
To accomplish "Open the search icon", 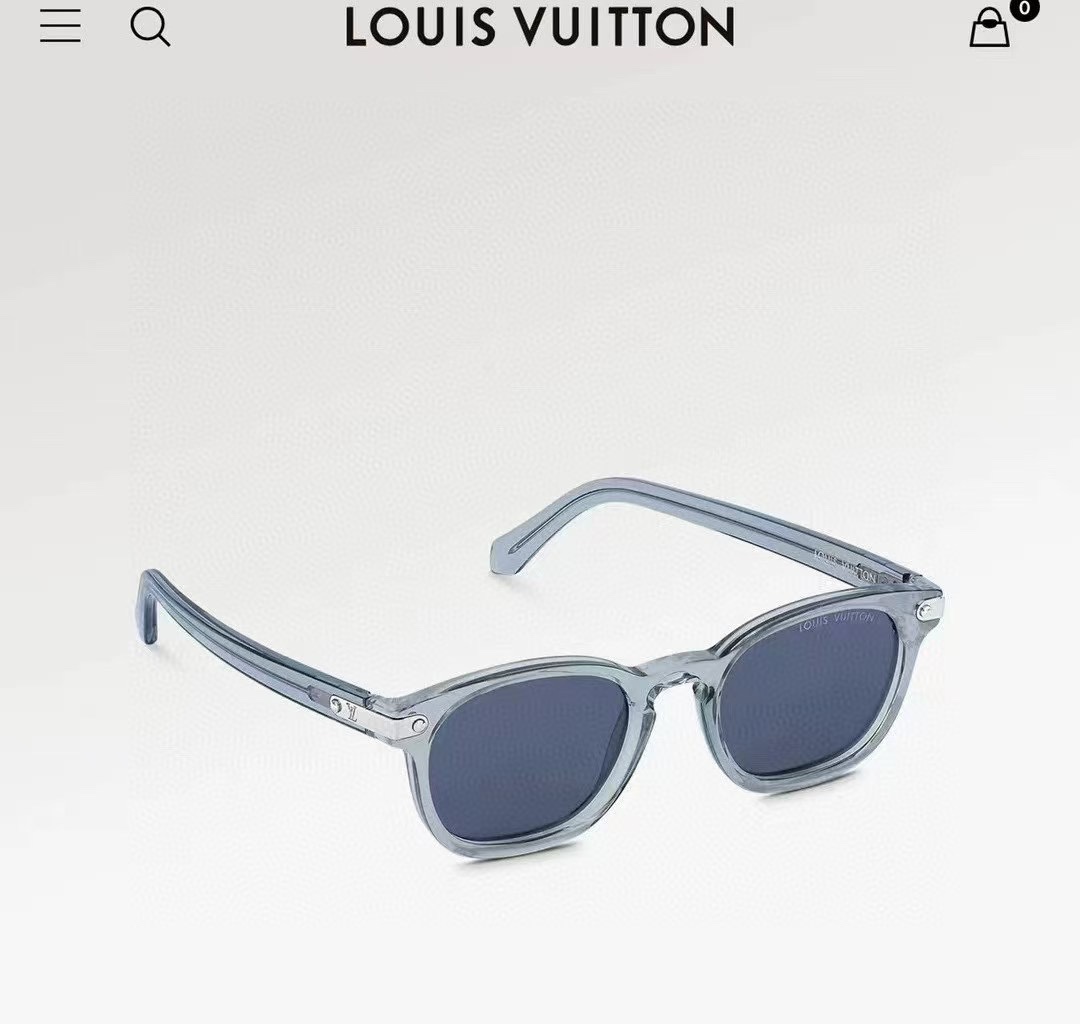I will point(150,26).
